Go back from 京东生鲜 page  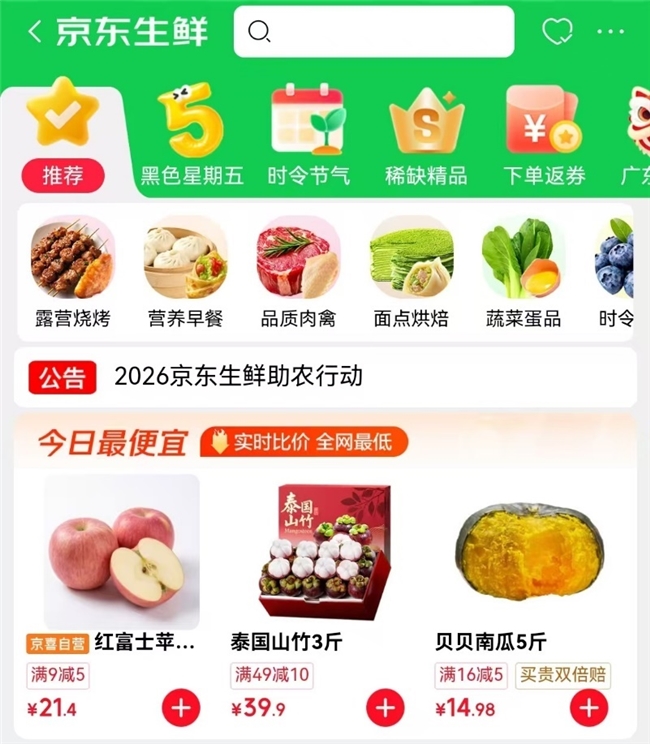[x=35, y=31]
